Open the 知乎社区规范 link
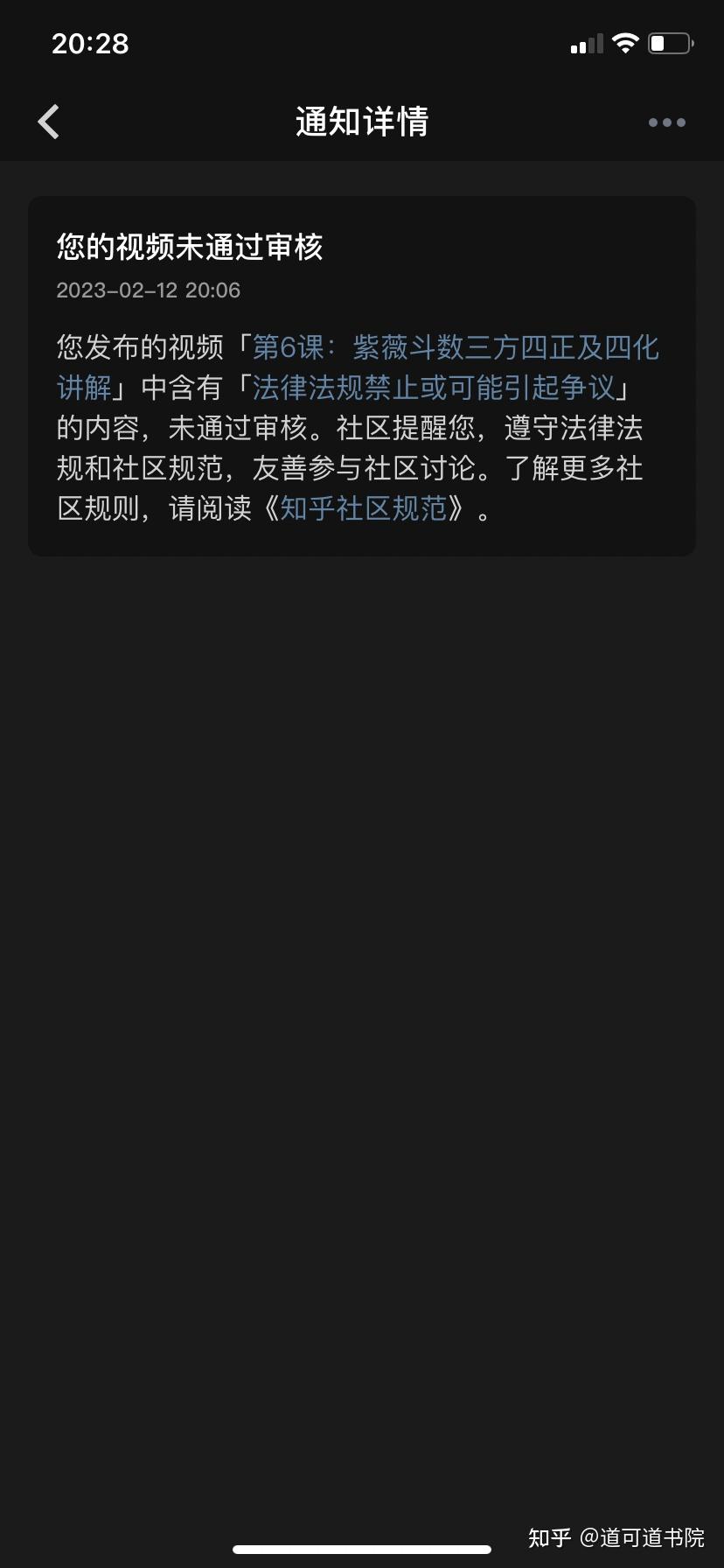 (x=364, y=508)
